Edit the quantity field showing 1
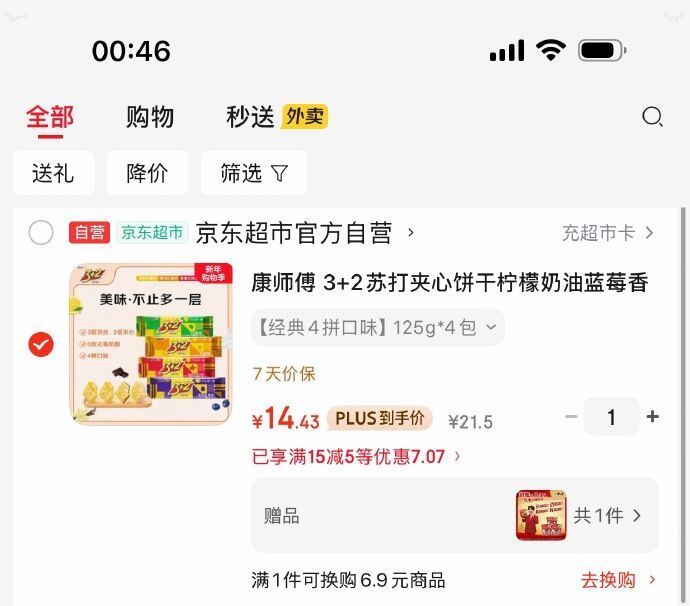This screenshot has width=690, height=606. (x=611, y=416)
